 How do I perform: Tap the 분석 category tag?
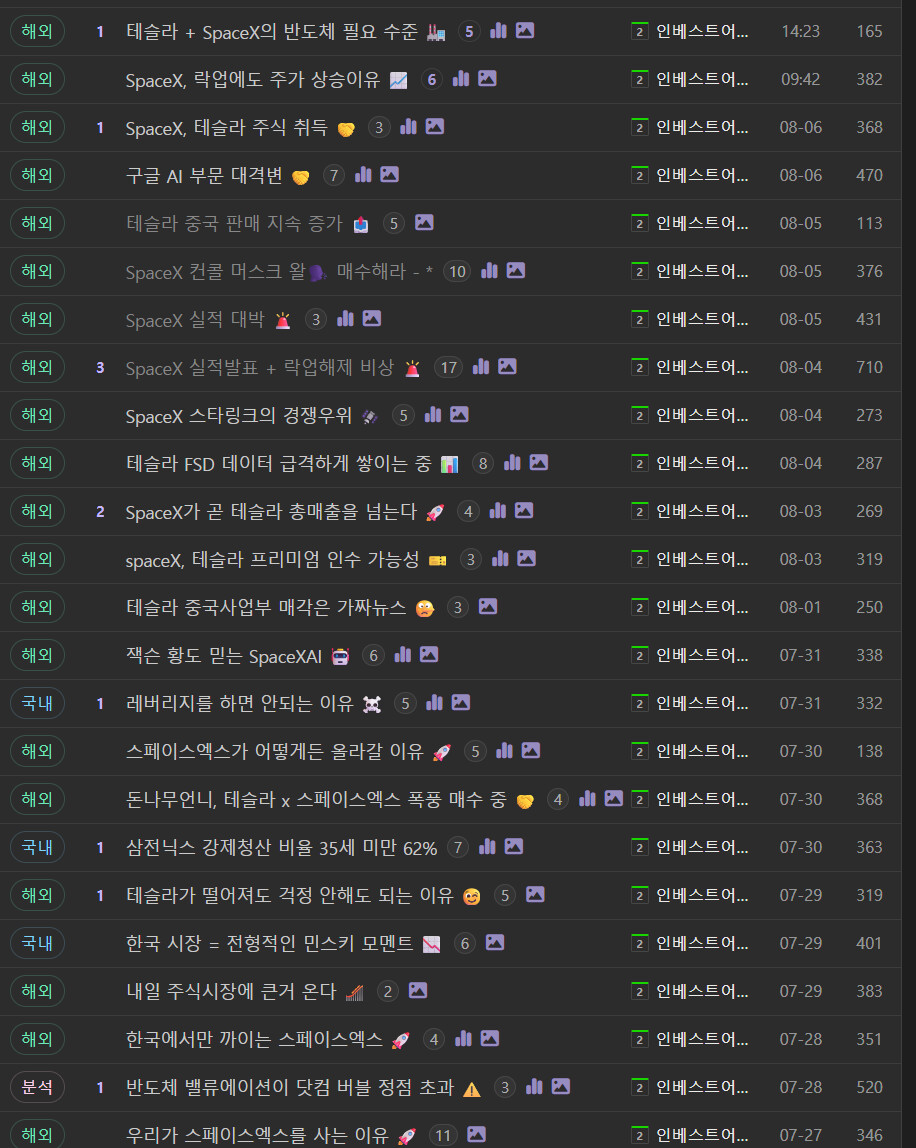[x=37, y=1087]
